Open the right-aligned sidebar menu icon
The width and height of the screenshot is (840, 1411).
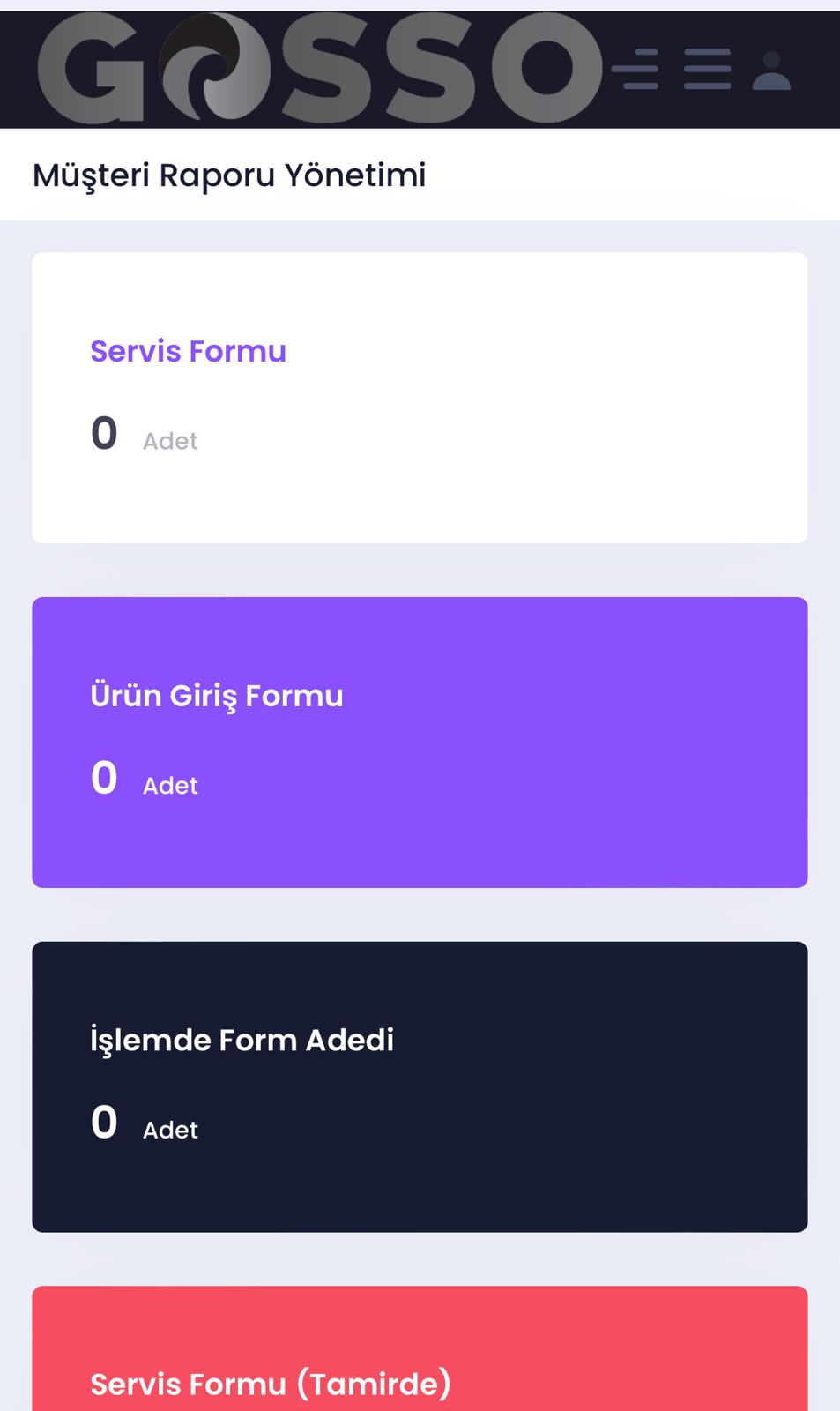tap(636, 69)
